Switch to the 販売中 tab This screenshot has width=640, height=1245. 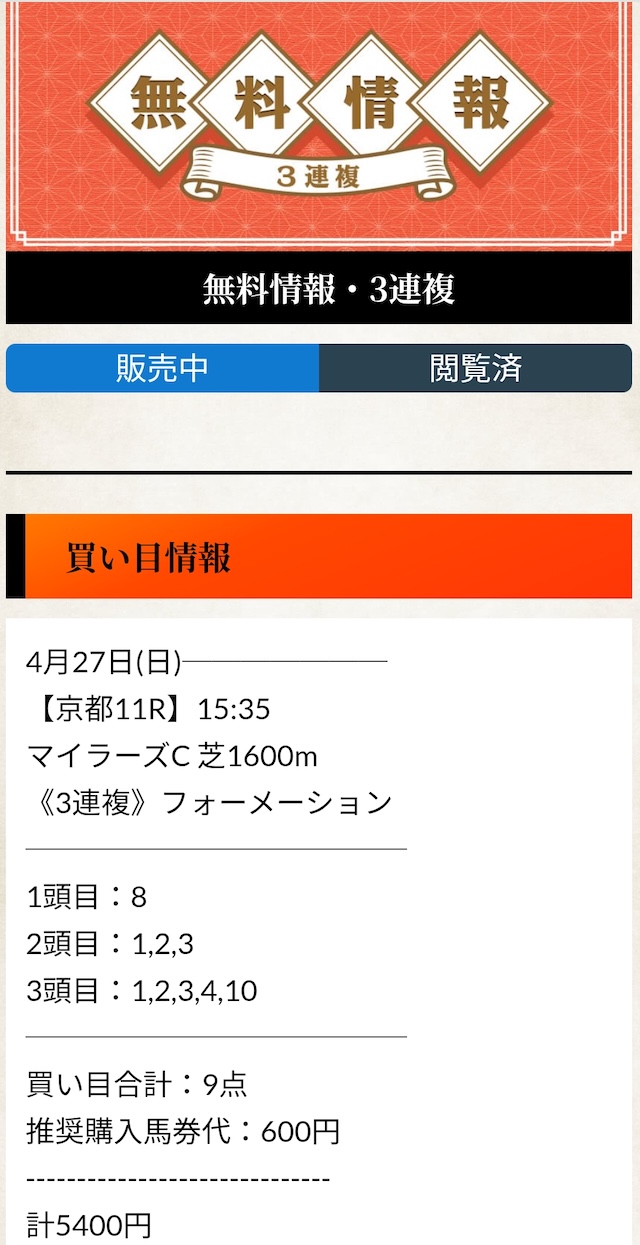pos(163,368)
